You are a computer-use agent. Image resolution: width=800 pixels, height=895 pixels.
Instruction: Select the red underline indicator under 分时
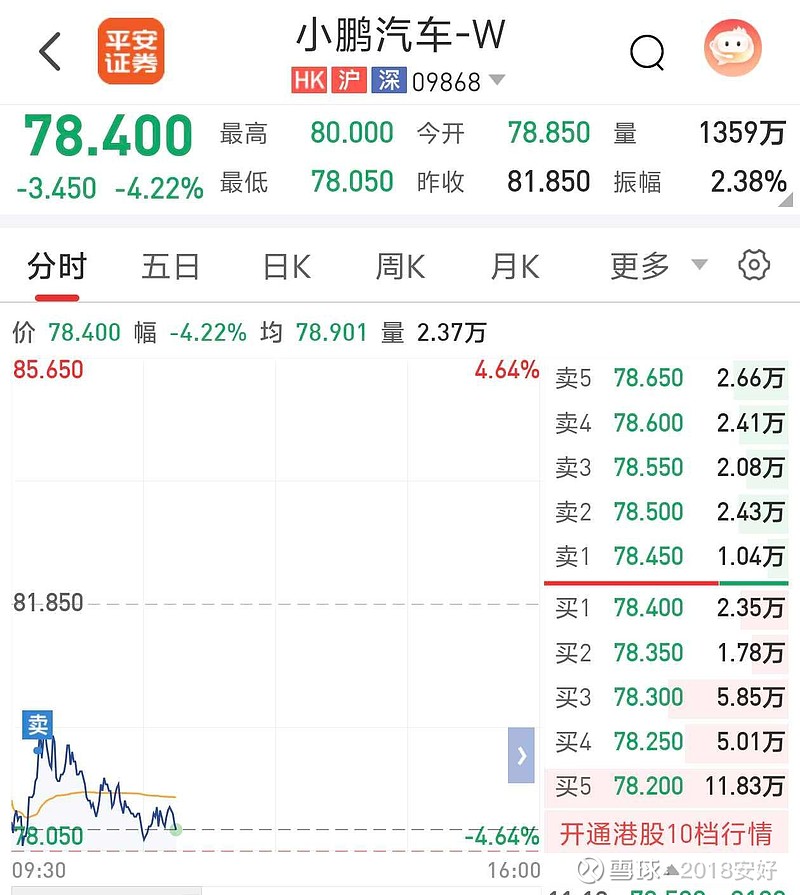56,294
